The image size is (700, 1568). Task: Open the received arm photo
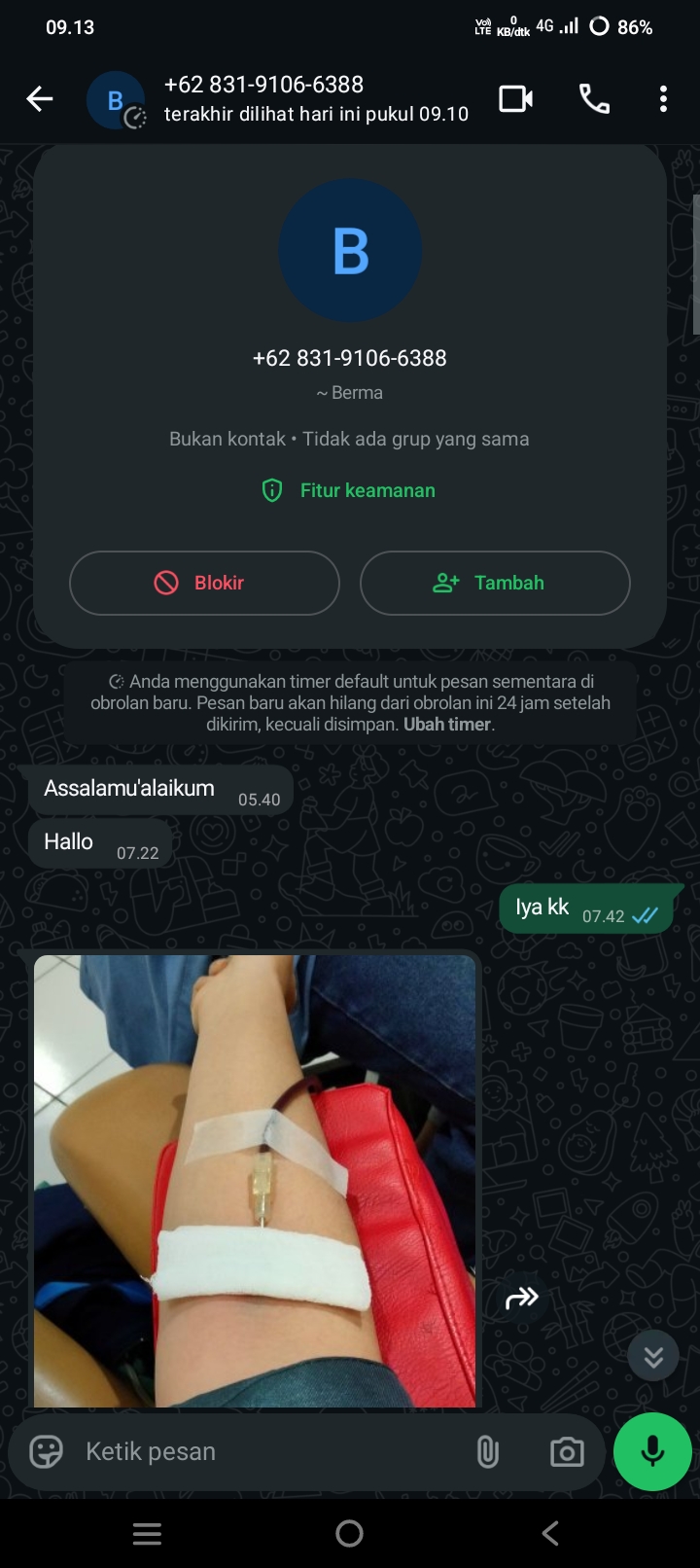tap(255, 1181)
